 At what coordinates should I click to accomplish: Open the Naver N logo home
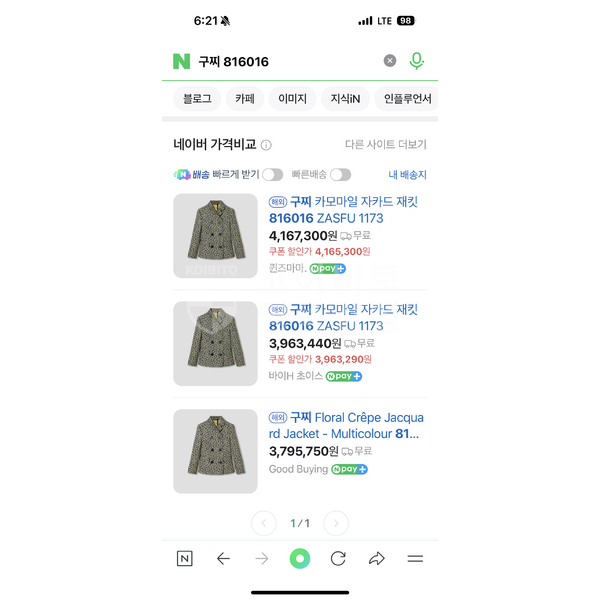(x=181, y=61)
